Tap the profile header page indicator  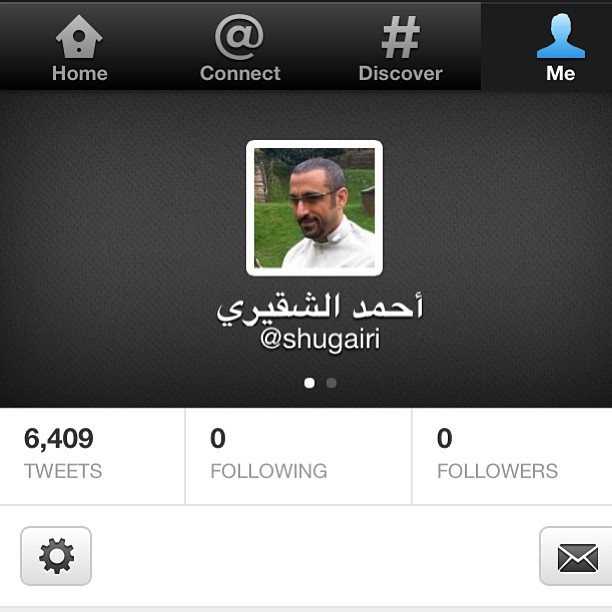coord(320,382)
